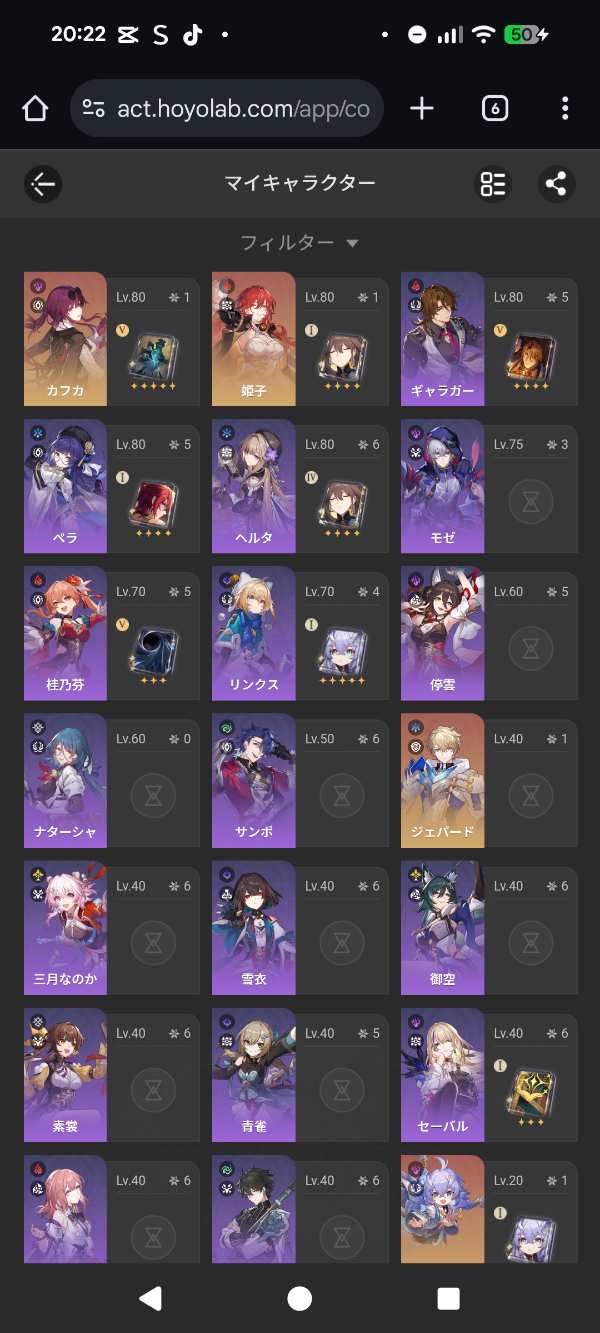
Task: Open the モゼ character card
Action: pos(489,486)
